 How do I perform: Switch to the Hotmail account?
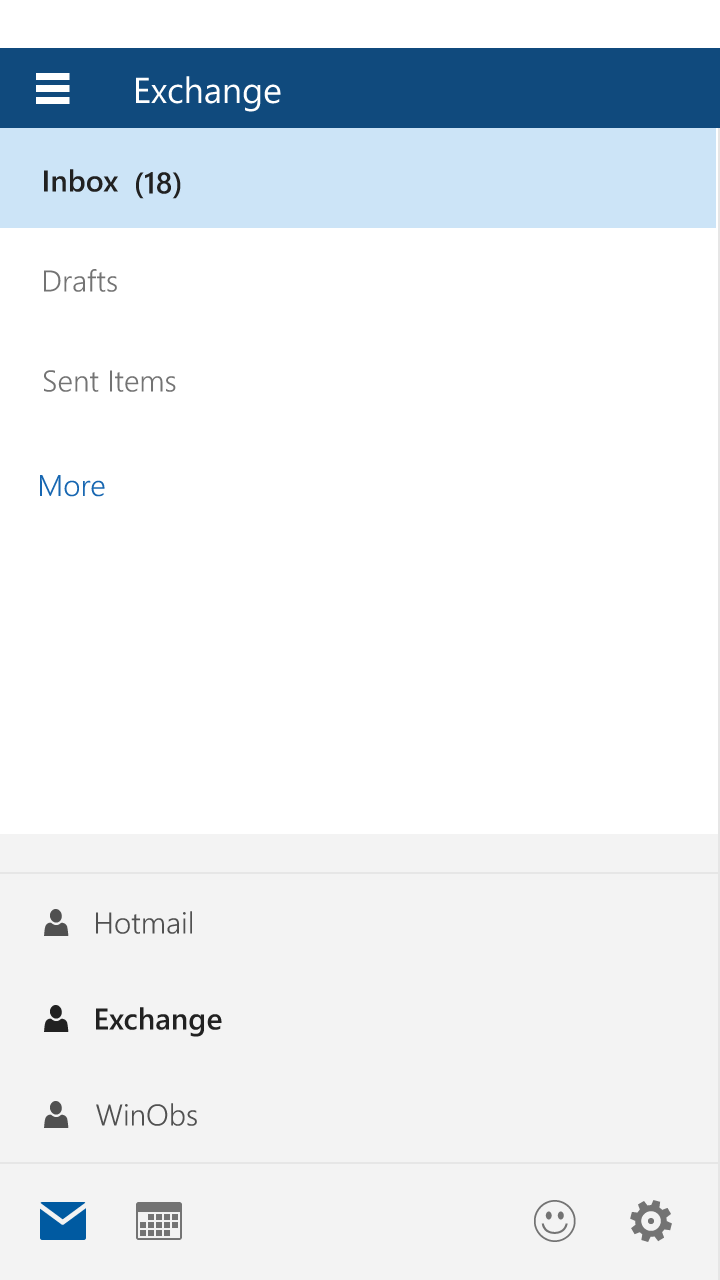click(143, 923)
